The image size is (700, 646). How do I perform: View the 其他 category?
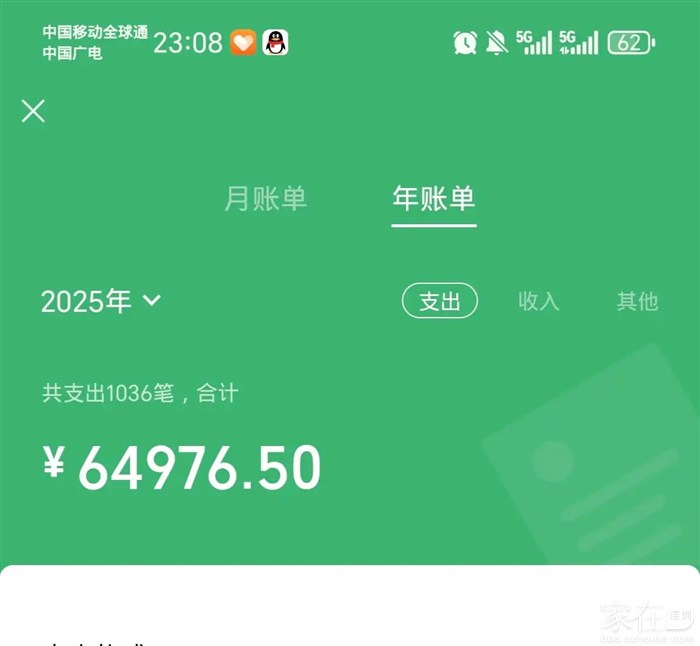pos(637,301)
